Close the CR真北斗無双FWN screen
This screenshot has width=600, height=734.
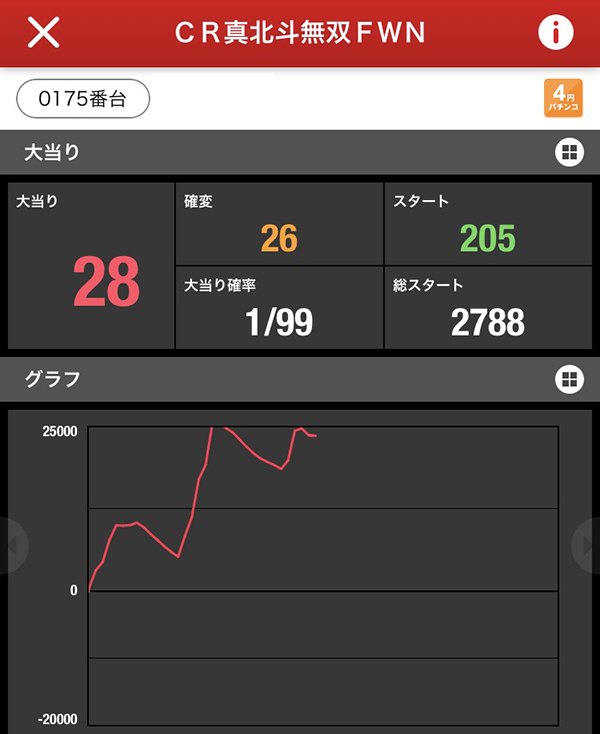[x=43, y=33]
